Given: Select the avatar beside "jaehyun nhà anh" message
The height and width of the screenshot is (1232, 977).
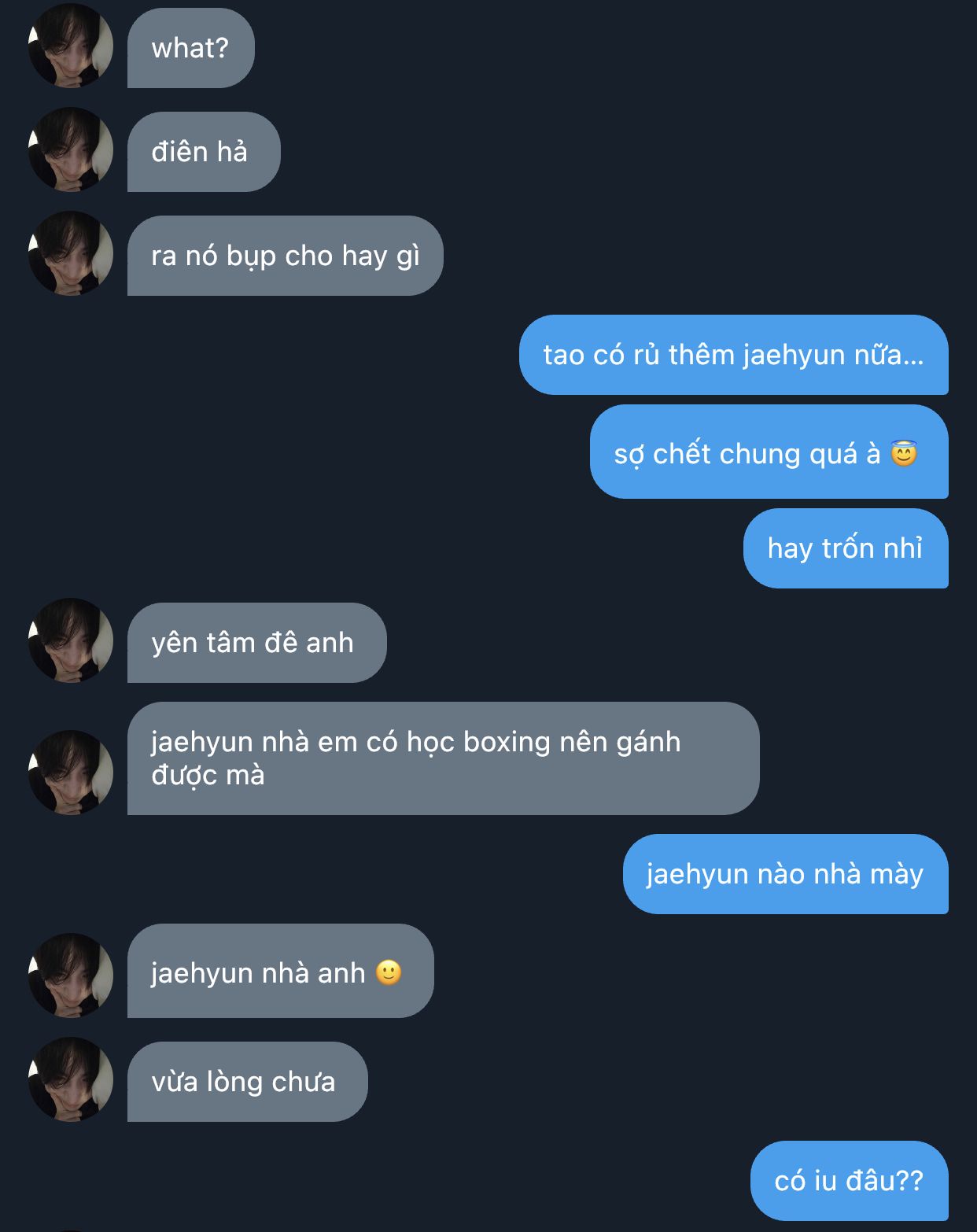Looking at the screenshot, I should point(71,976).
